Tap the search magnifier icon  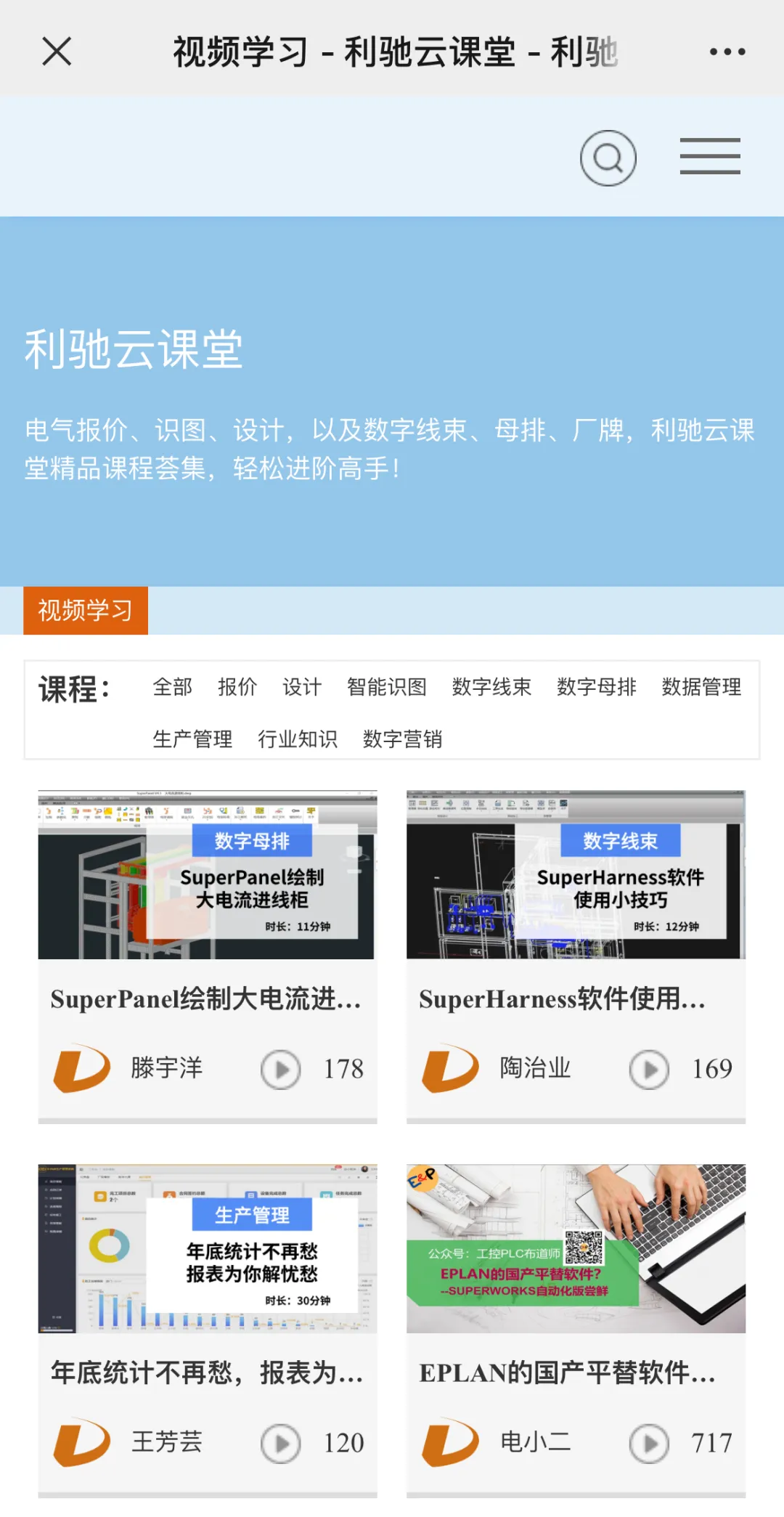point(608,158)
